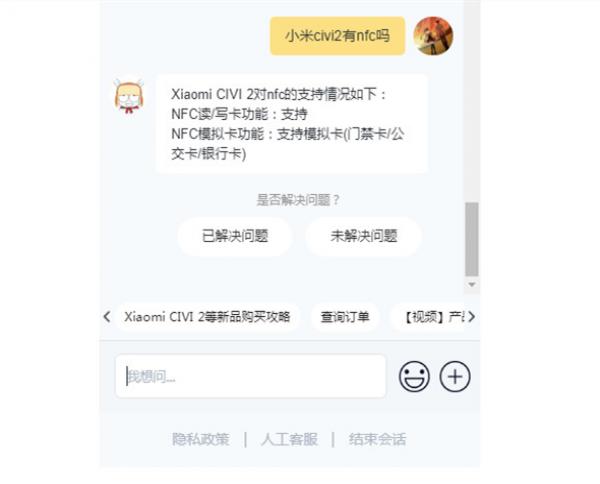Tap the 已解决问题 button
This screenshot has width=600, height=484.
235,237
